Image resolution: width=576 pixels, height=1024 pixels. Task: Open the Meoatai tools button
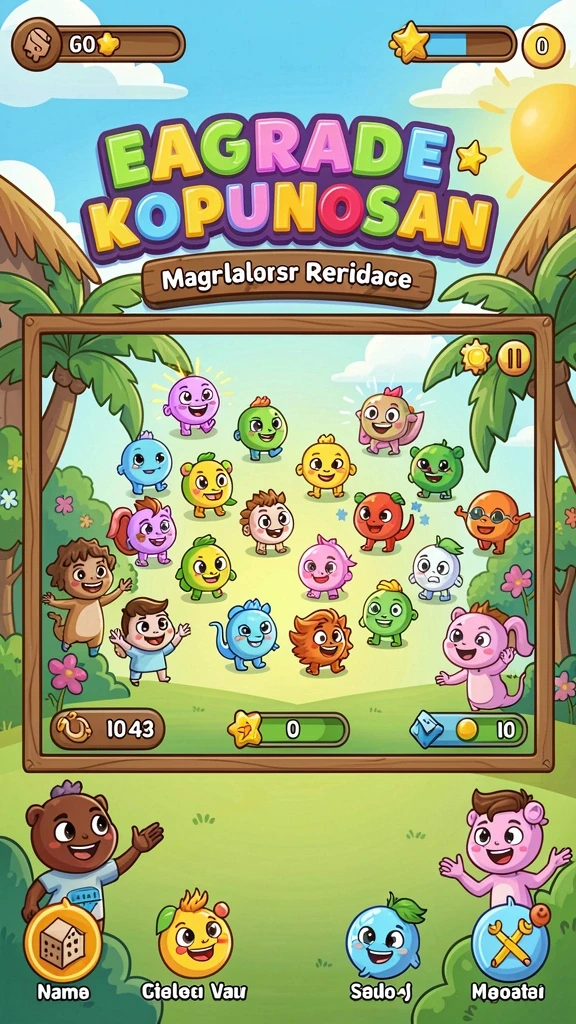coord(511,941)
